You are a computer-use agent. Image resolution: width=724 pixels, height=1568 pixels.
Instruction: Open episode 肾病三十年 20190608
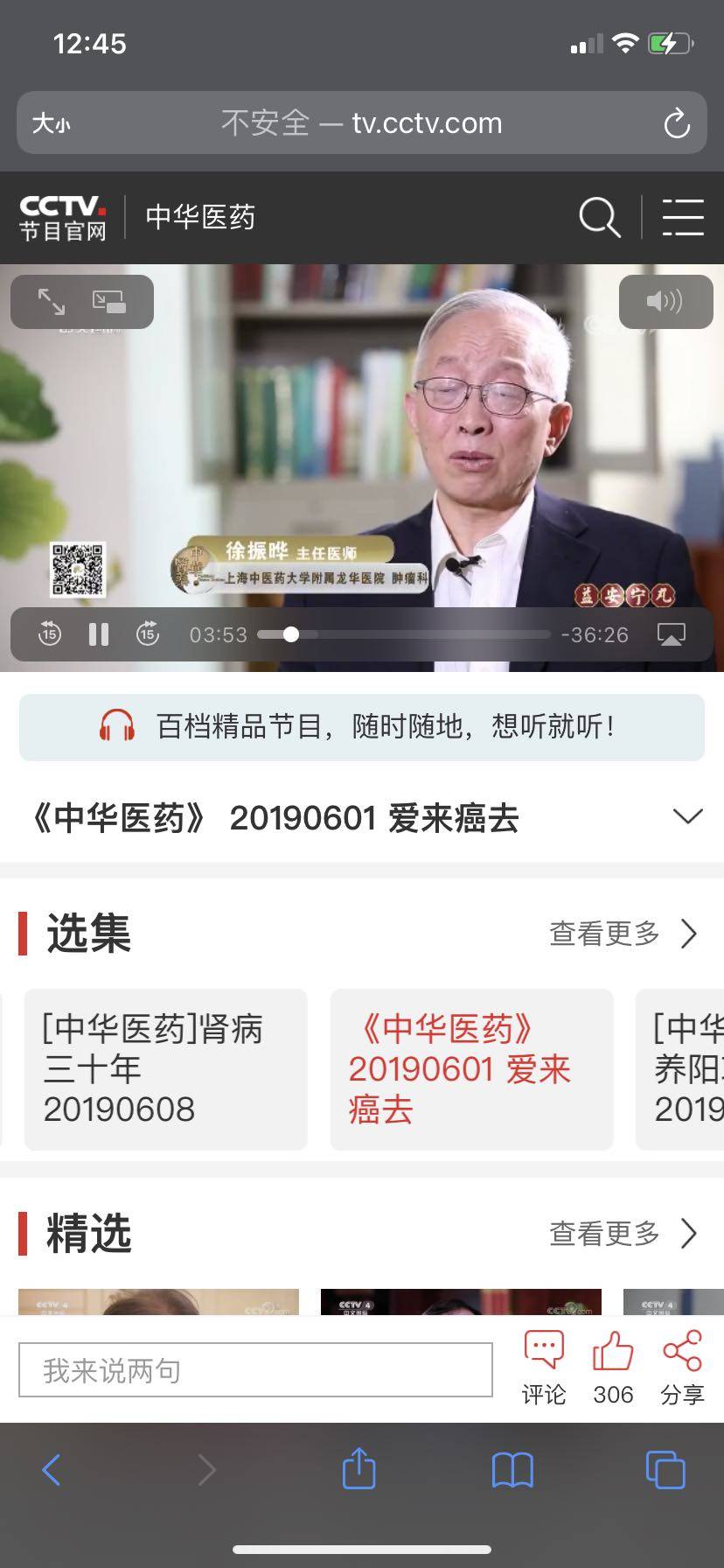[x=165, y=1069]
